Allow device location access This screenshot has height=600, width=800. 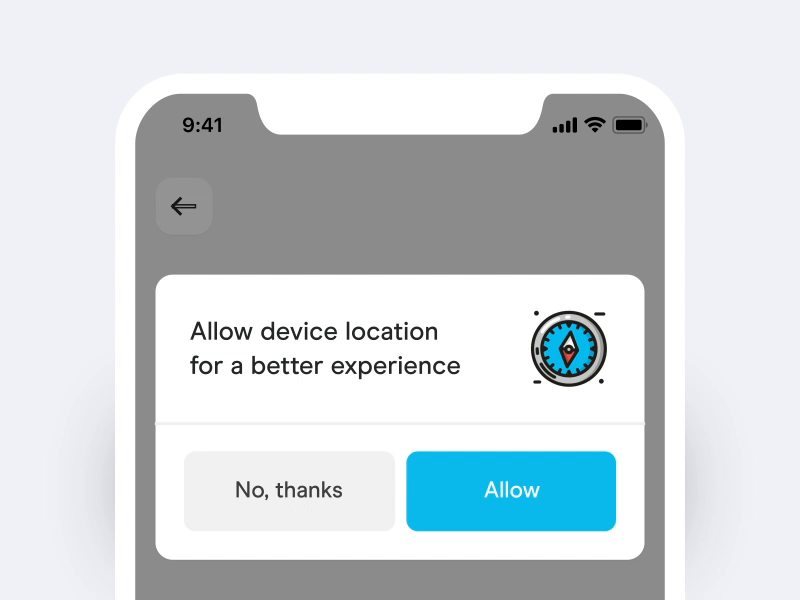tap(511, 491)
